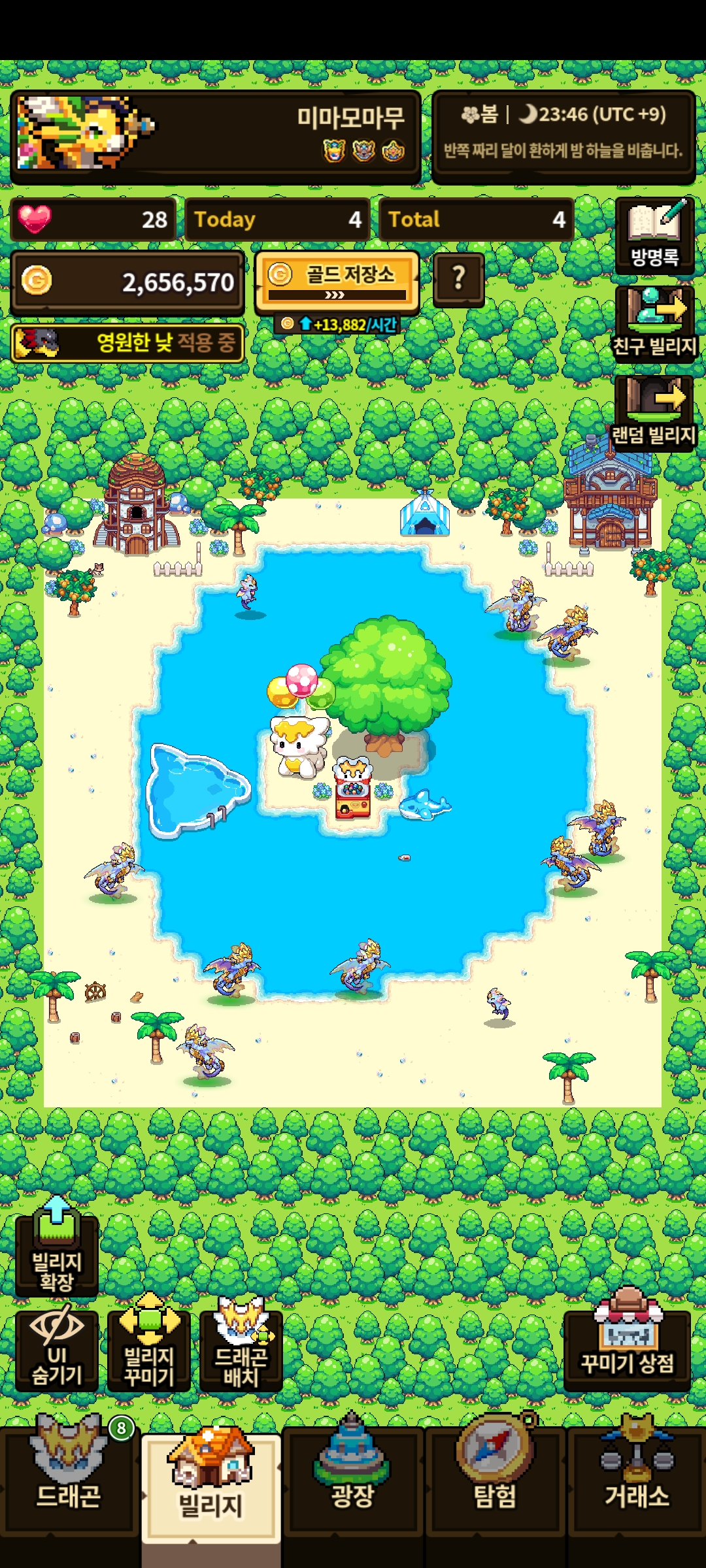Select the 빌리지 tab
Viewport: 706px width, 1568px height.
(211, 1484)
